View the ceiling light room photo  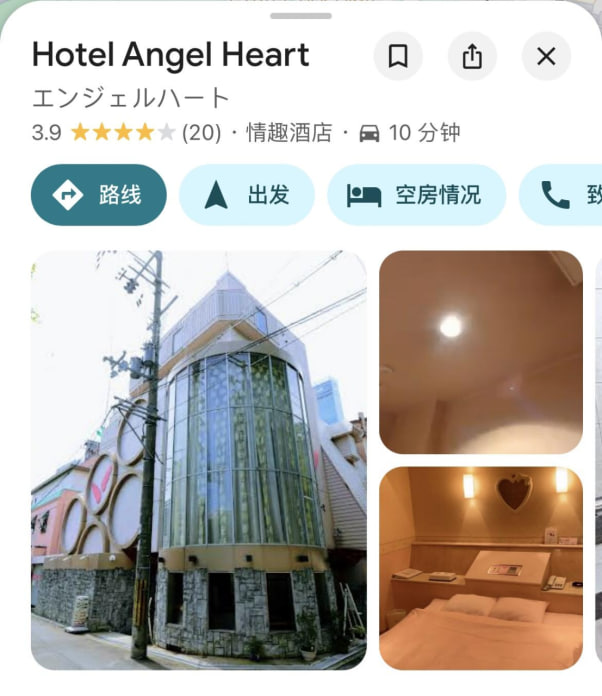click(x=480, y=352)
